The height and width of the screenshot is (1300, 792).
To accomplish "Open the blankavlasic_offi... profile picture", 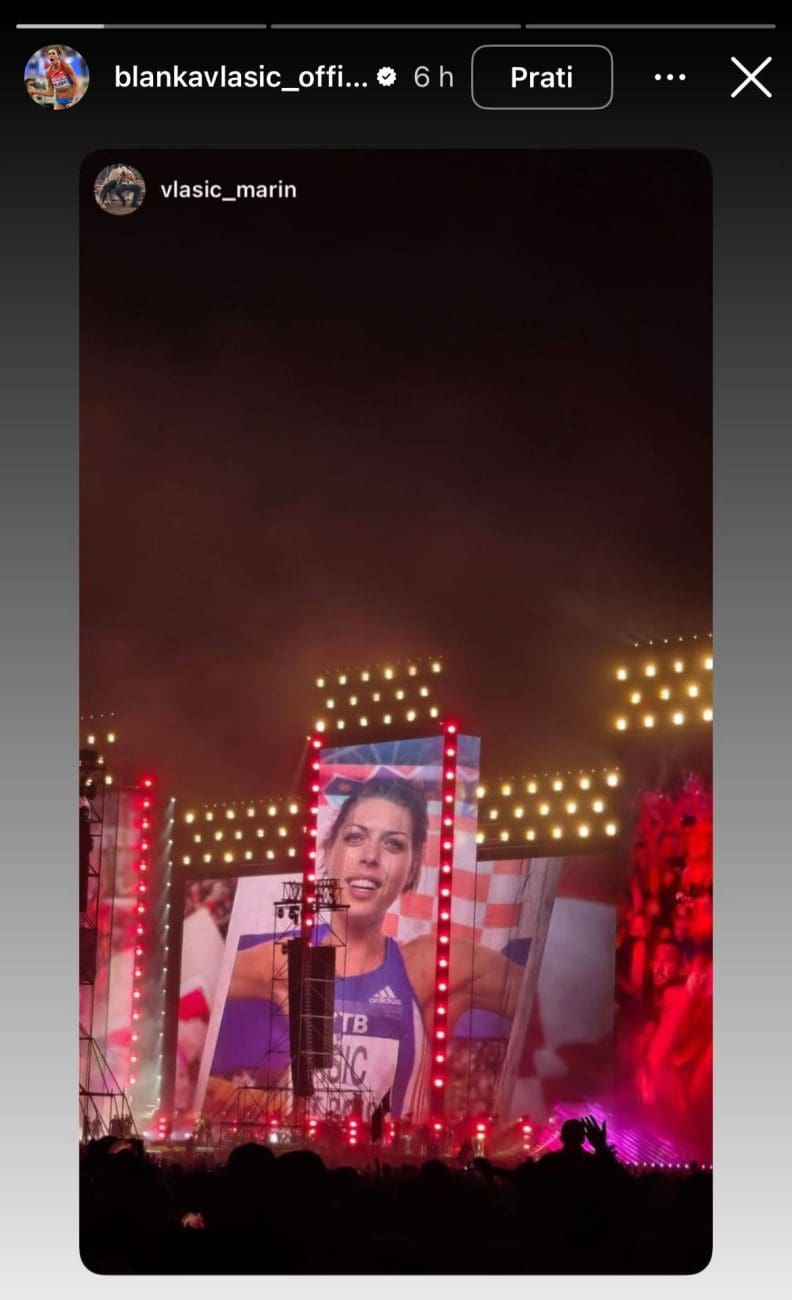I will 56,77.
